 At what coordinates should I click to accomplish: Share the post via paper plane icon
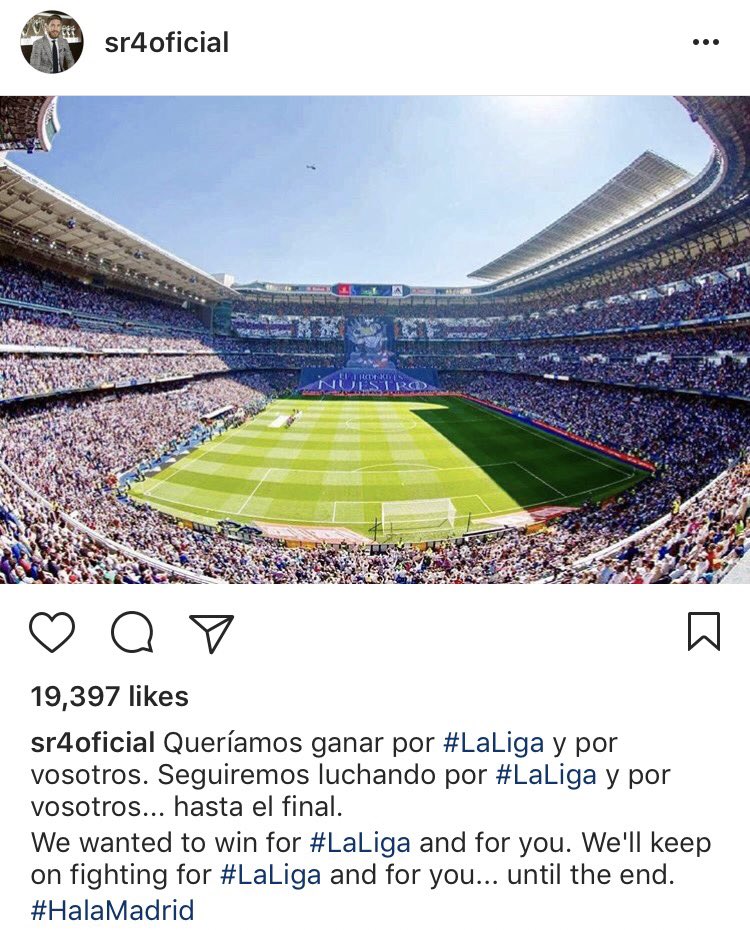(x=211, y=633)
